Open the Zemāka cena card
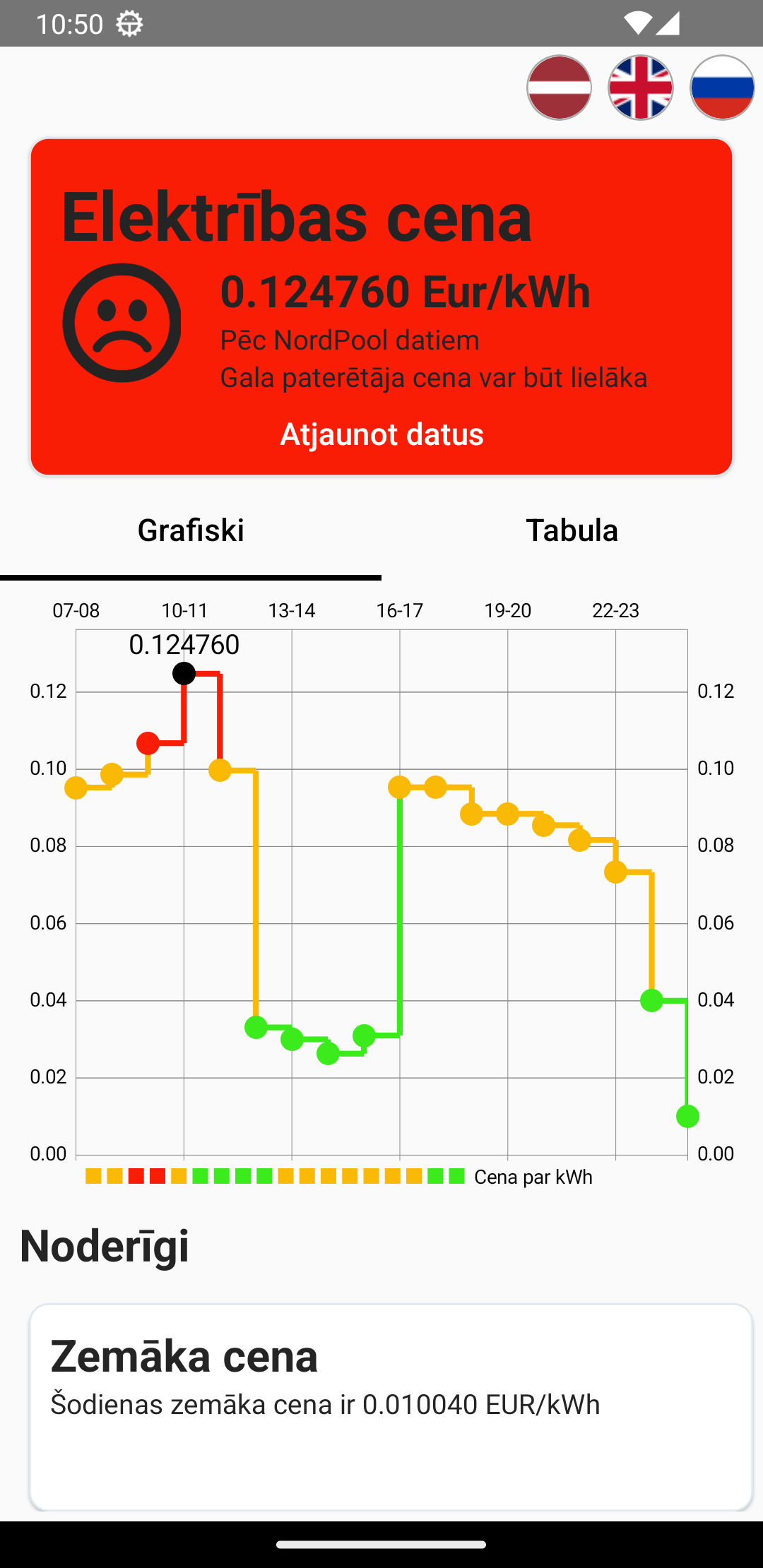This screenshot has height=1568, width=763. tap(391, 1407)
